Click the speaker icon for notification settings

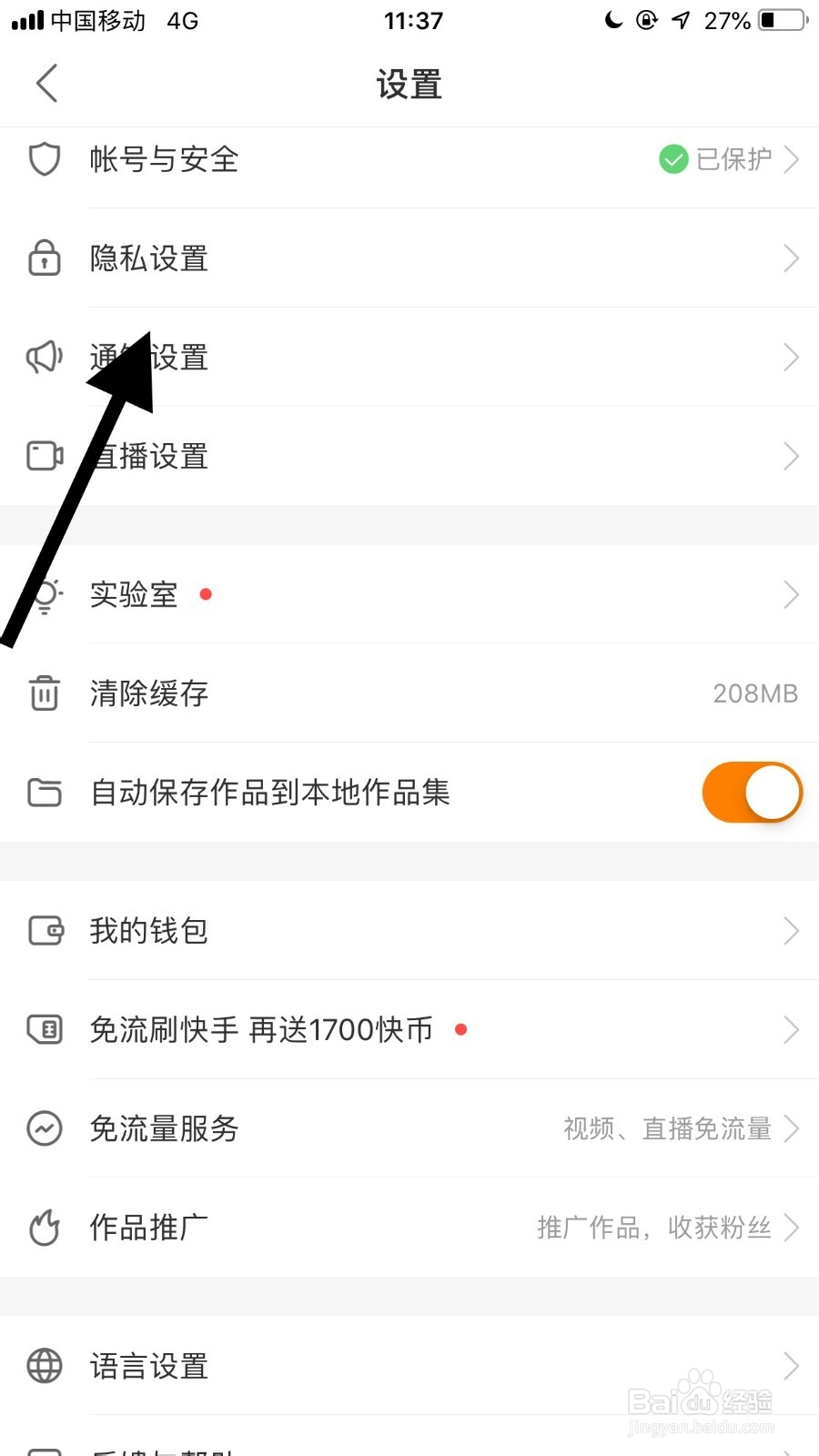click(x=44, y=357)
